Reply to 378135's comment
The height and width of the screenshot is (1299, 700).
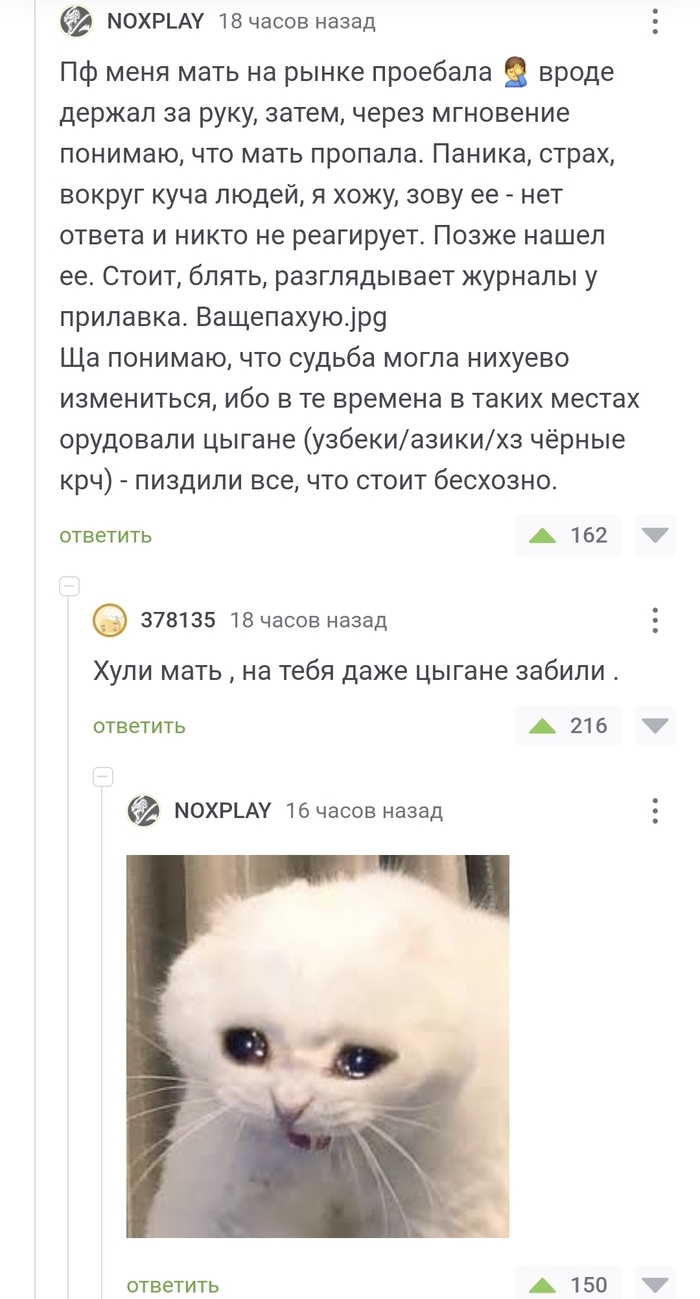(x=139, y=726)
